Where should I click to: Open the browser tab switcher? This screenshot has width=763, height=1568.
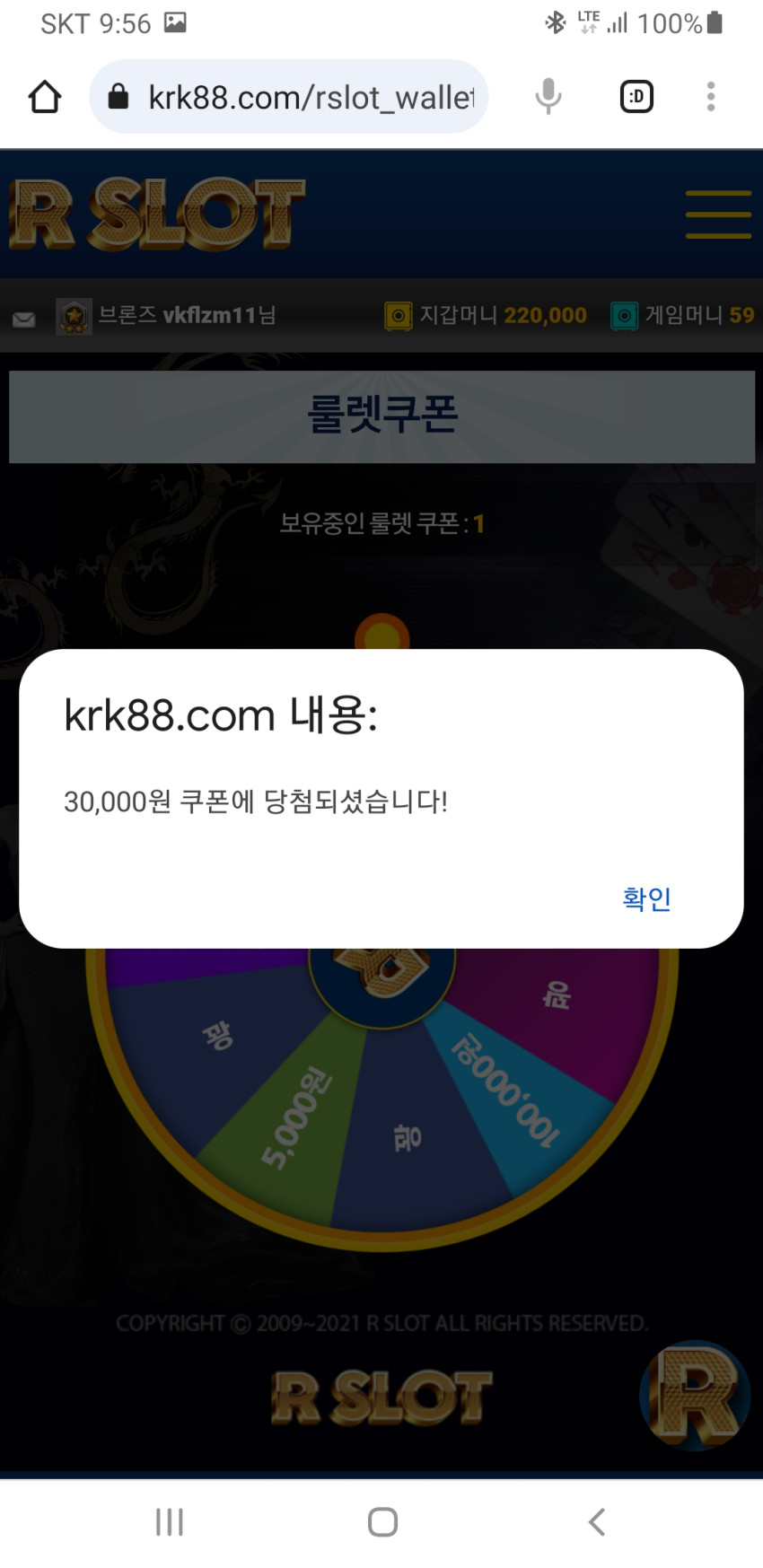point(636,97)
